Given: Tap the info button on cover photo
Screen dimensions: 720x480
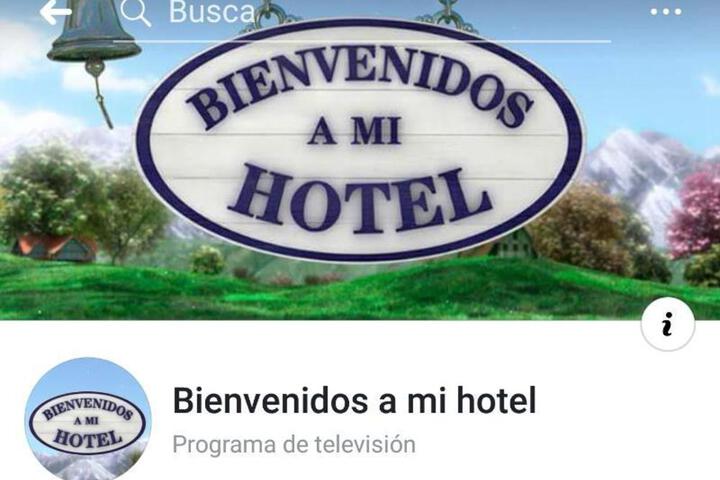Looking at the screenshot, I should [667, 323].
